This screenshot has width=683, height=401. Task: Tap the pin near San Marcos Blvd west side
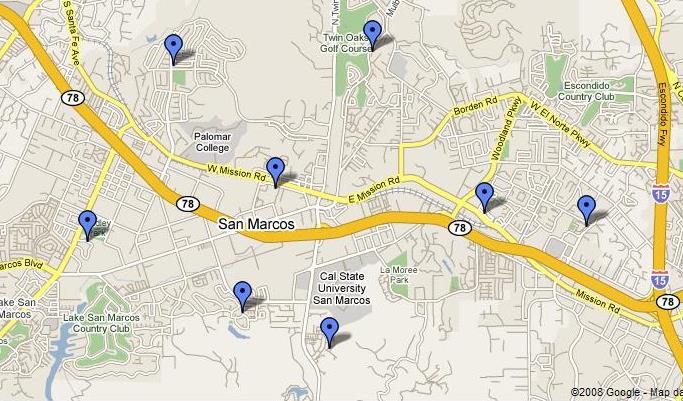pyautogui.click(x=87, y=223)
